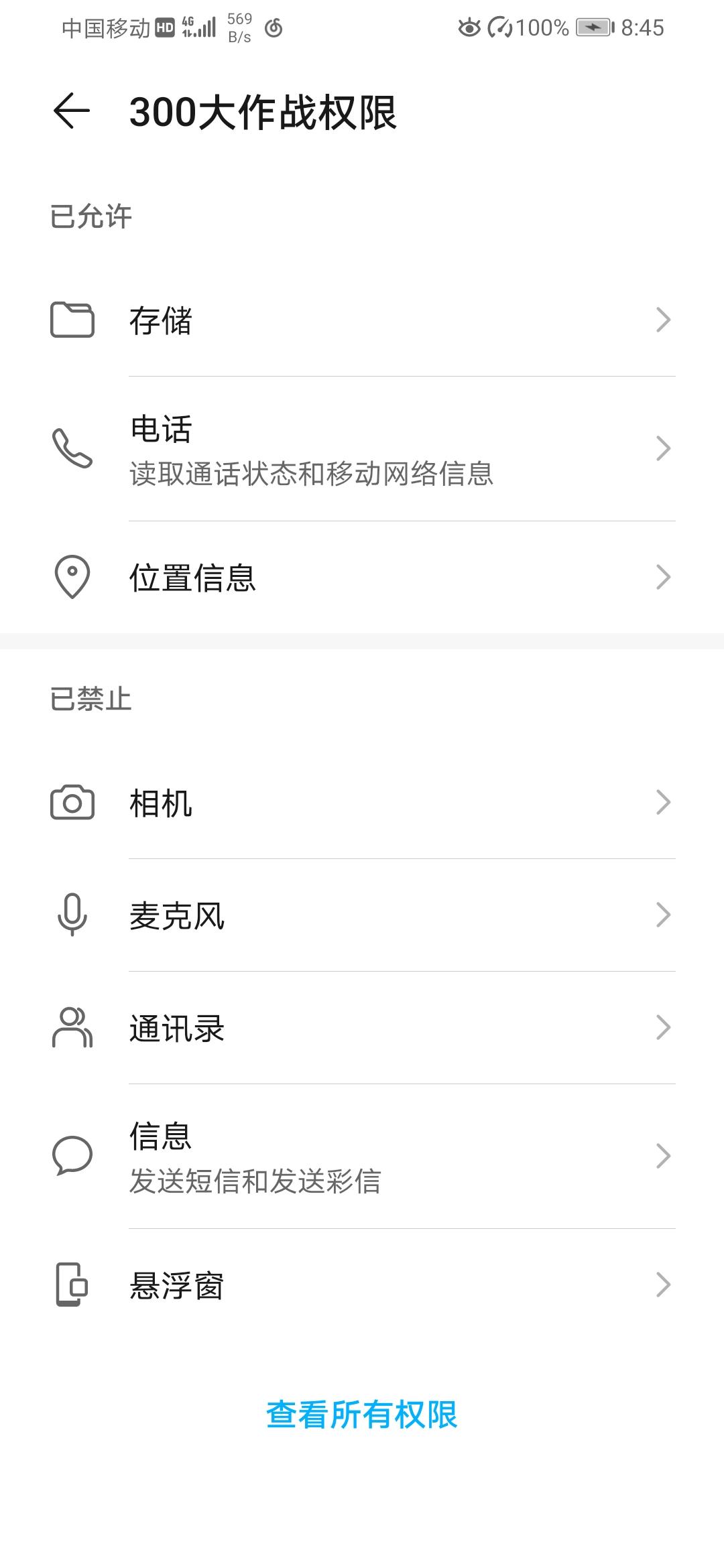This screenshot has height=1568, width=724.
Task: Tap the eye protection status bar icon
Action: click(x=469, y=28)
